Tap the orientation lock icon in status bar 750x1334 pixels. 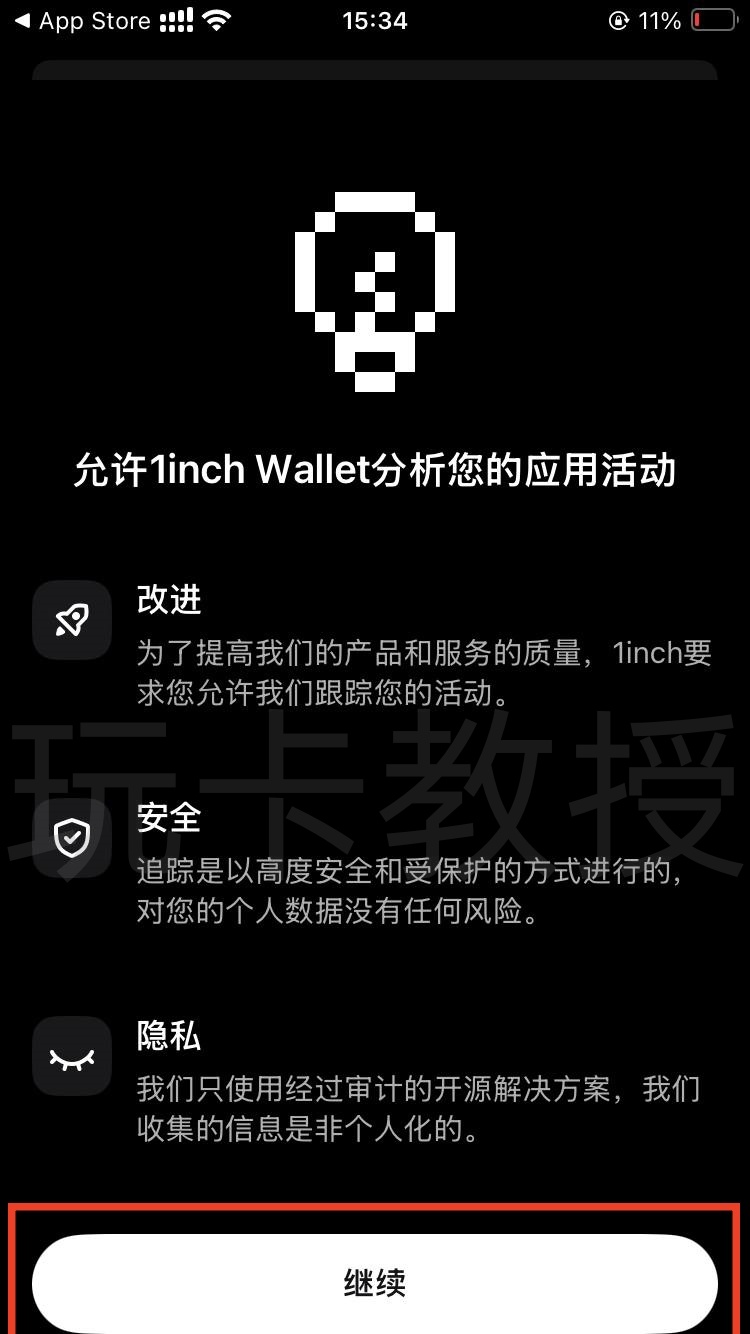tap(617, 18)
